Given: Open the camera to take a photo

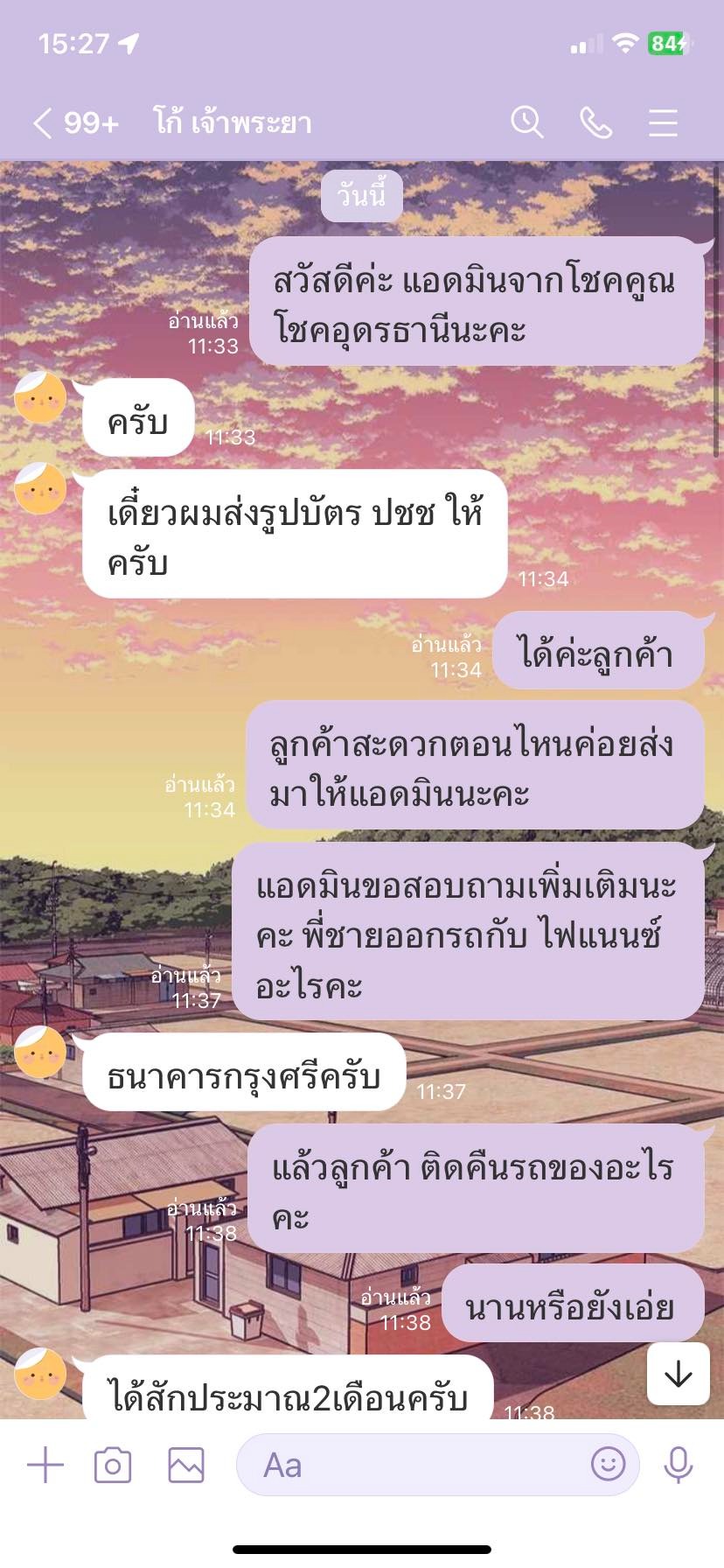Looking at the screenshot, I should coord(113,1464).
